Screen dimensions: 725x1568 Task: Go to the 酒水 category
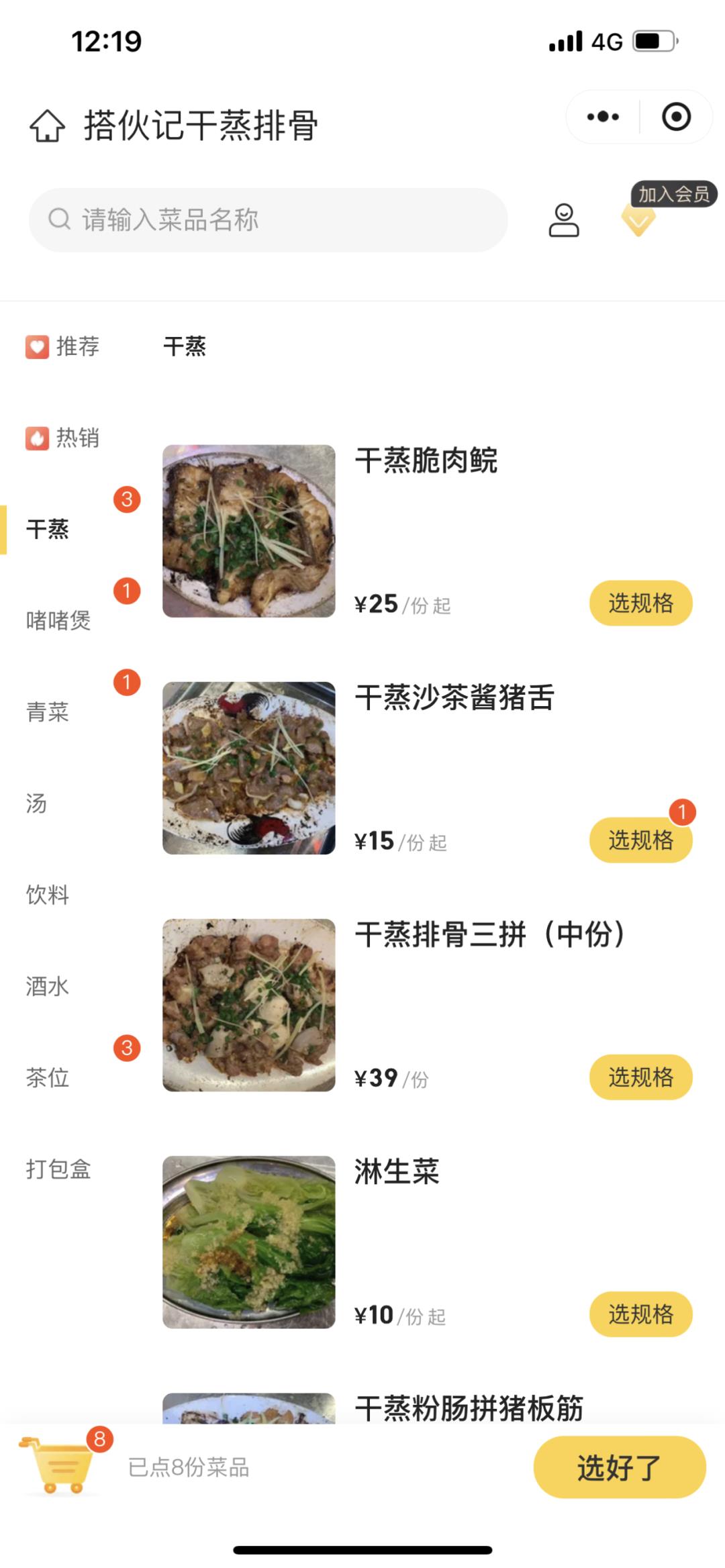coord(48,986)
